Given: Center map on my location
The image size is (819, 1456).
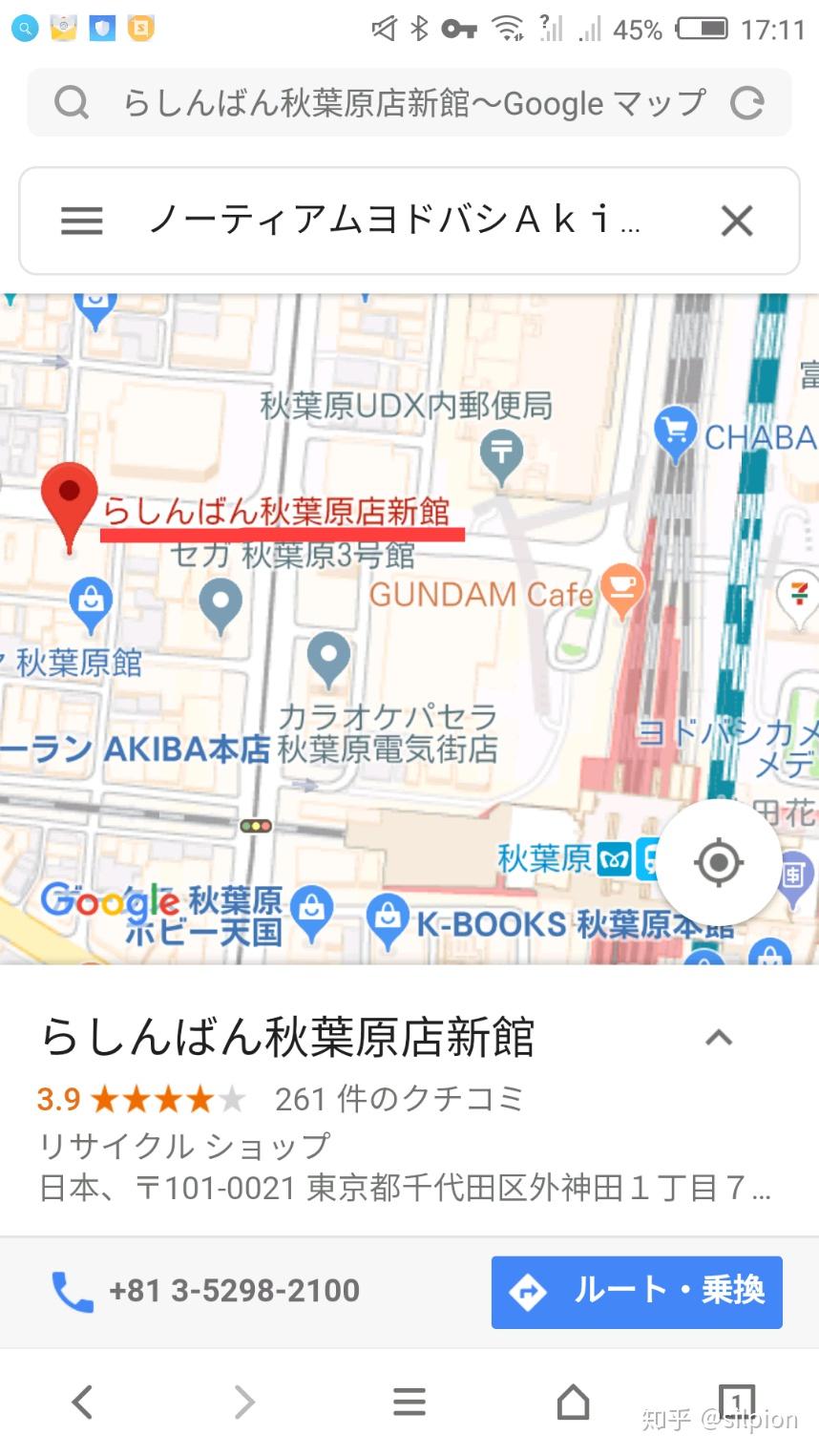Looking at the screenshot, I should coord(718,862).
